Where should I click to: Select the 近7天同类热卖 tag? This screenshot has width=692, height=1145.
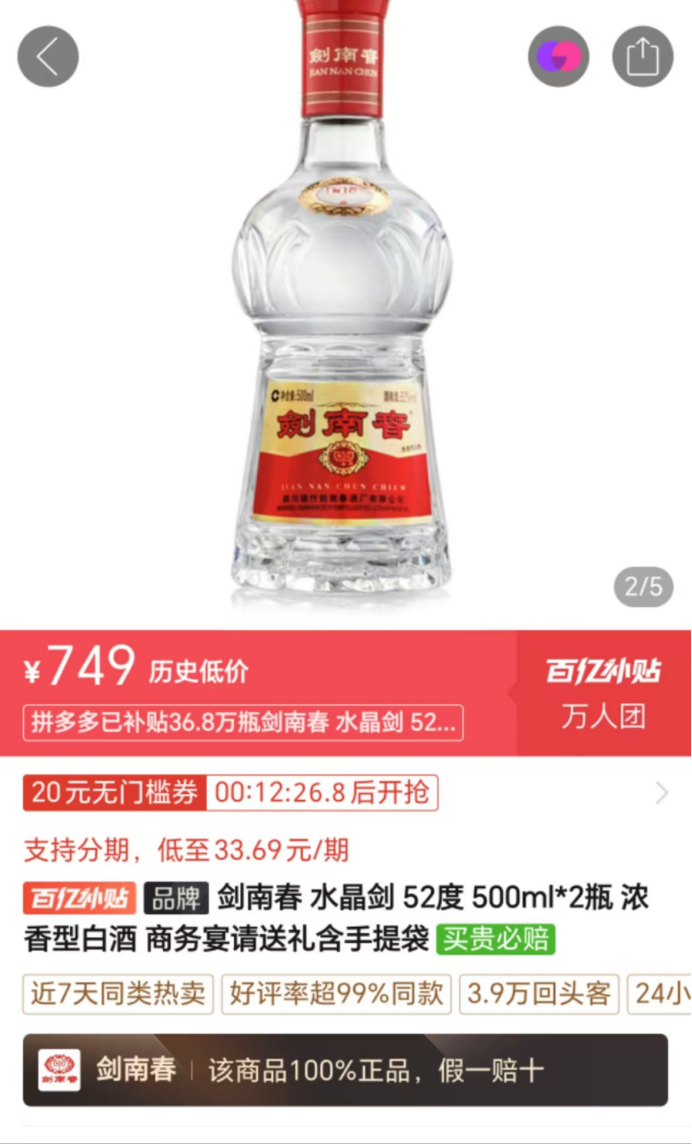(118, 993)
